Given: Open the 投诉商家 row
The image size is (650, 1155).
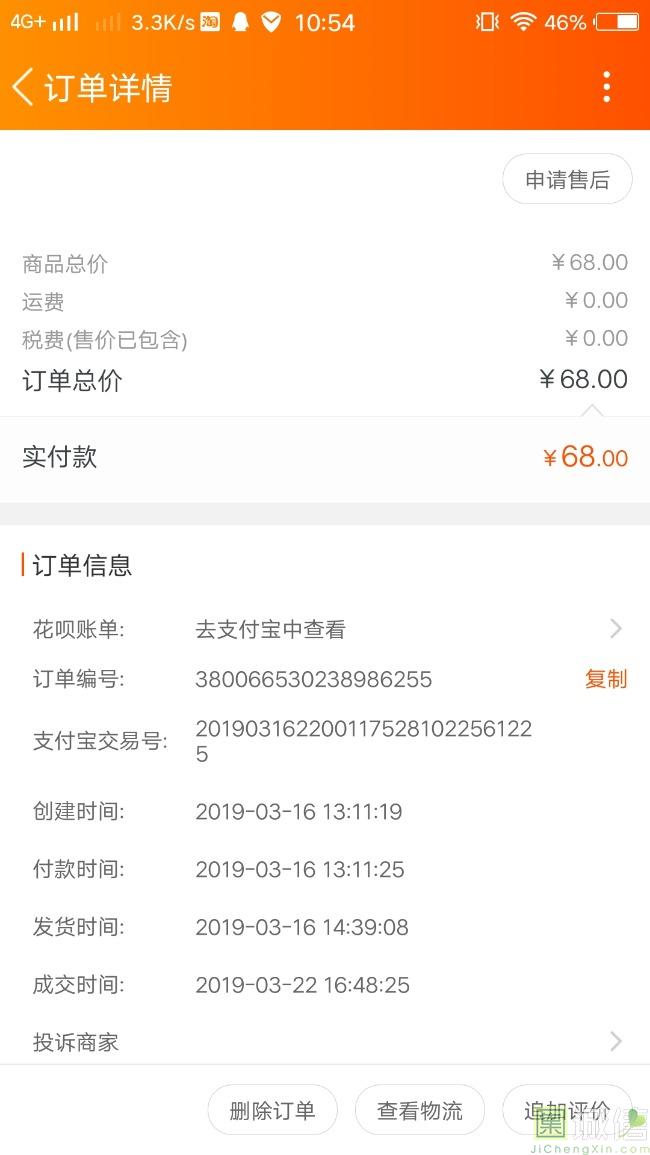Looking at the screenshot, I should coord(325,1042).
